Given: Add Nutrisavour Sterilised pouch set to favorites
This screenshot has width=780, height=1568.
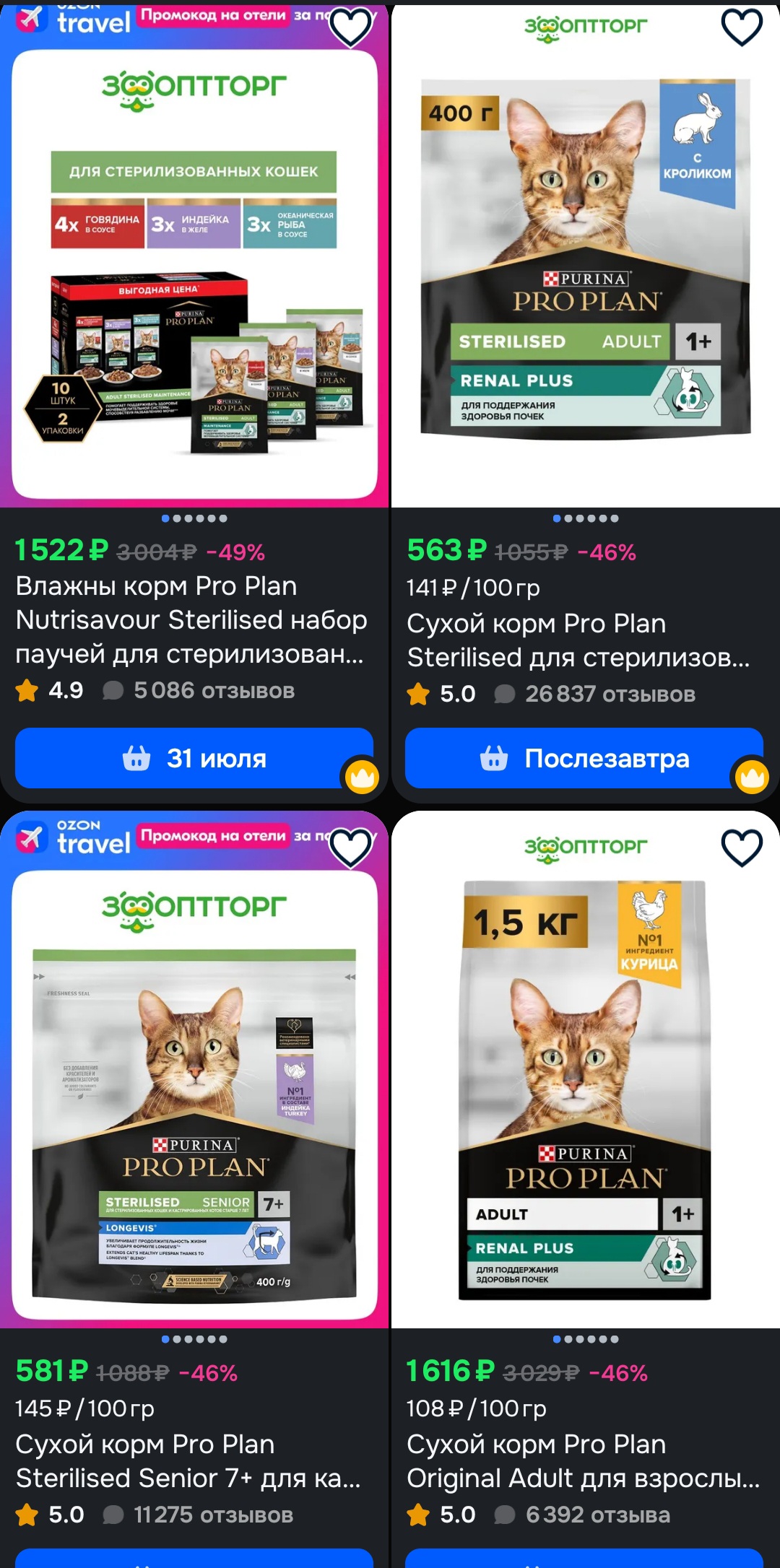Looking at the screenshot, I should coord(350,27).
